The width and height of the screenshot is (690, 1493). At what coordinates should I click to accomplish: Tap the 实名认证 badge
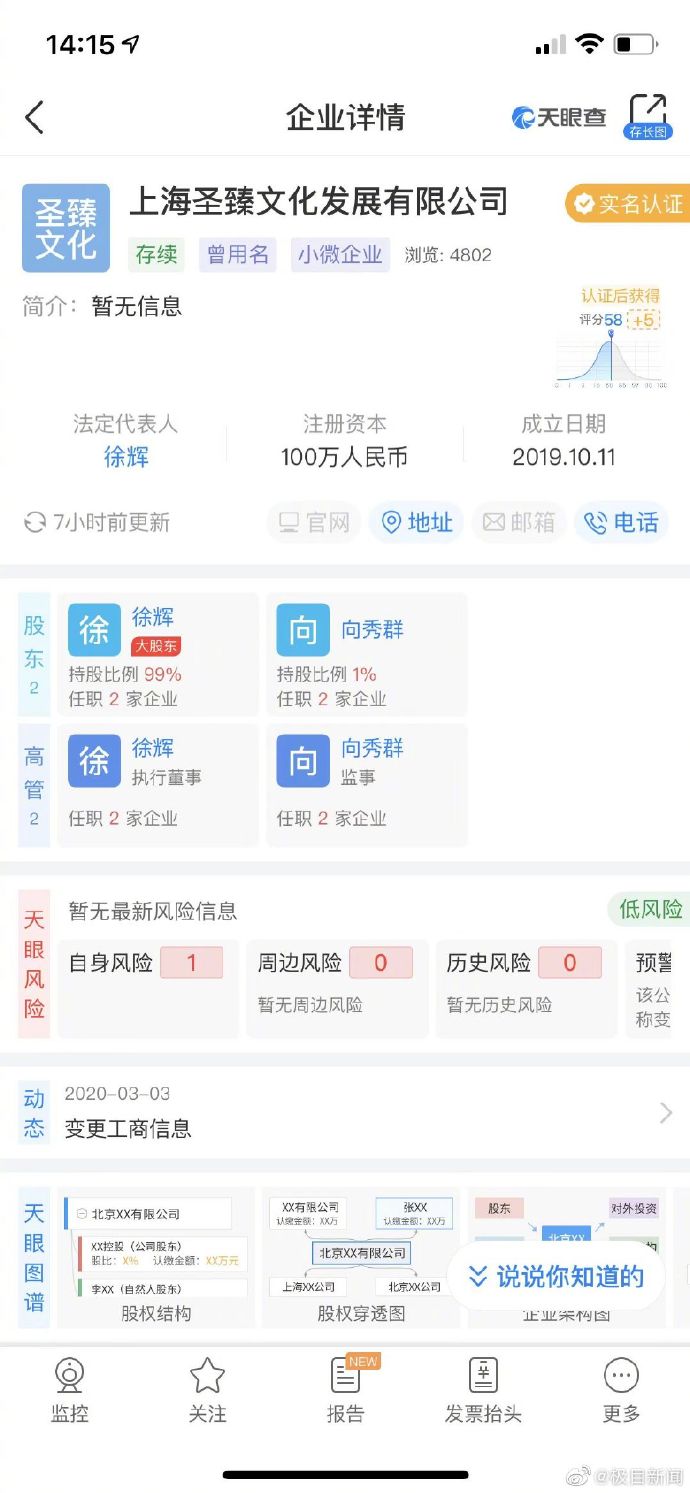(x=627, y=204)
